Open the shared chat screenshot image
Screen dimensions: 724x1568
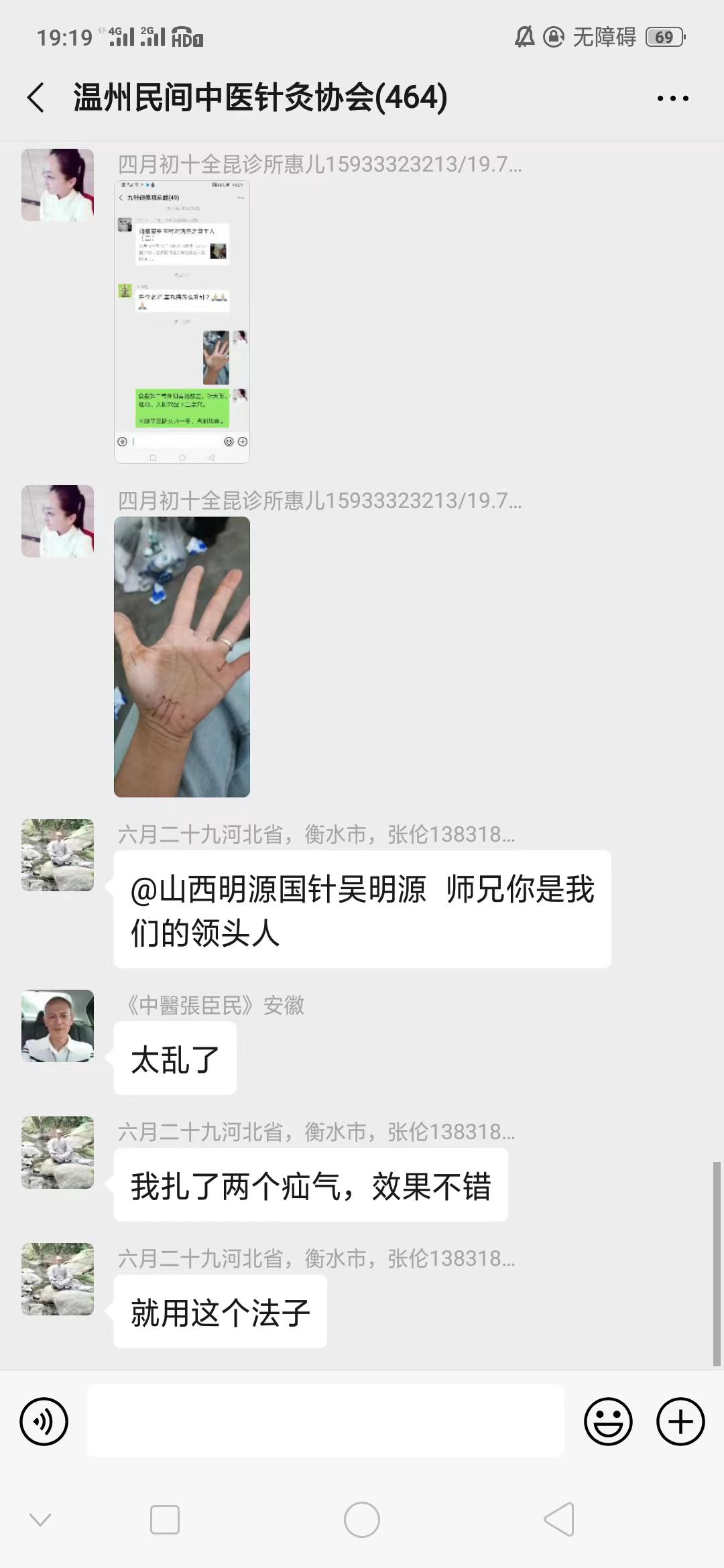tap(182, 322)
